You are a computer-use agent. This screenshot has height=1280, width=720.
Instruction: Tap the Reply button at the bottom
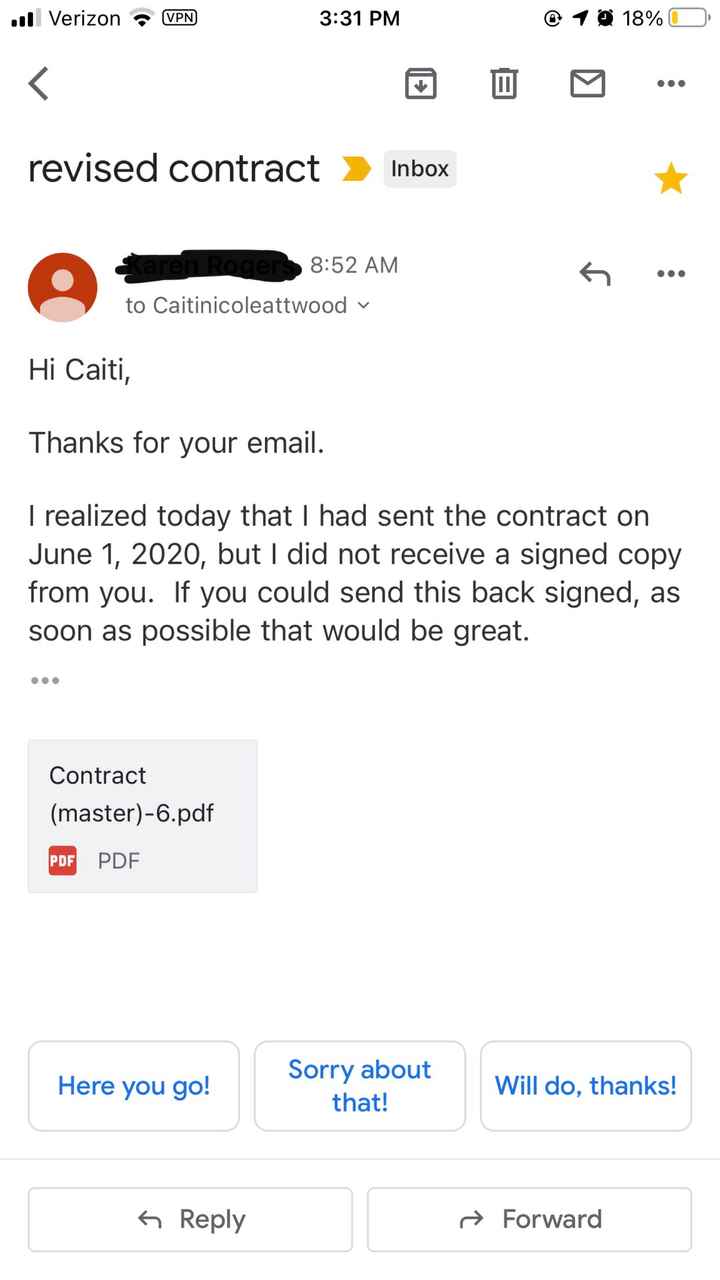point(190,1219)
